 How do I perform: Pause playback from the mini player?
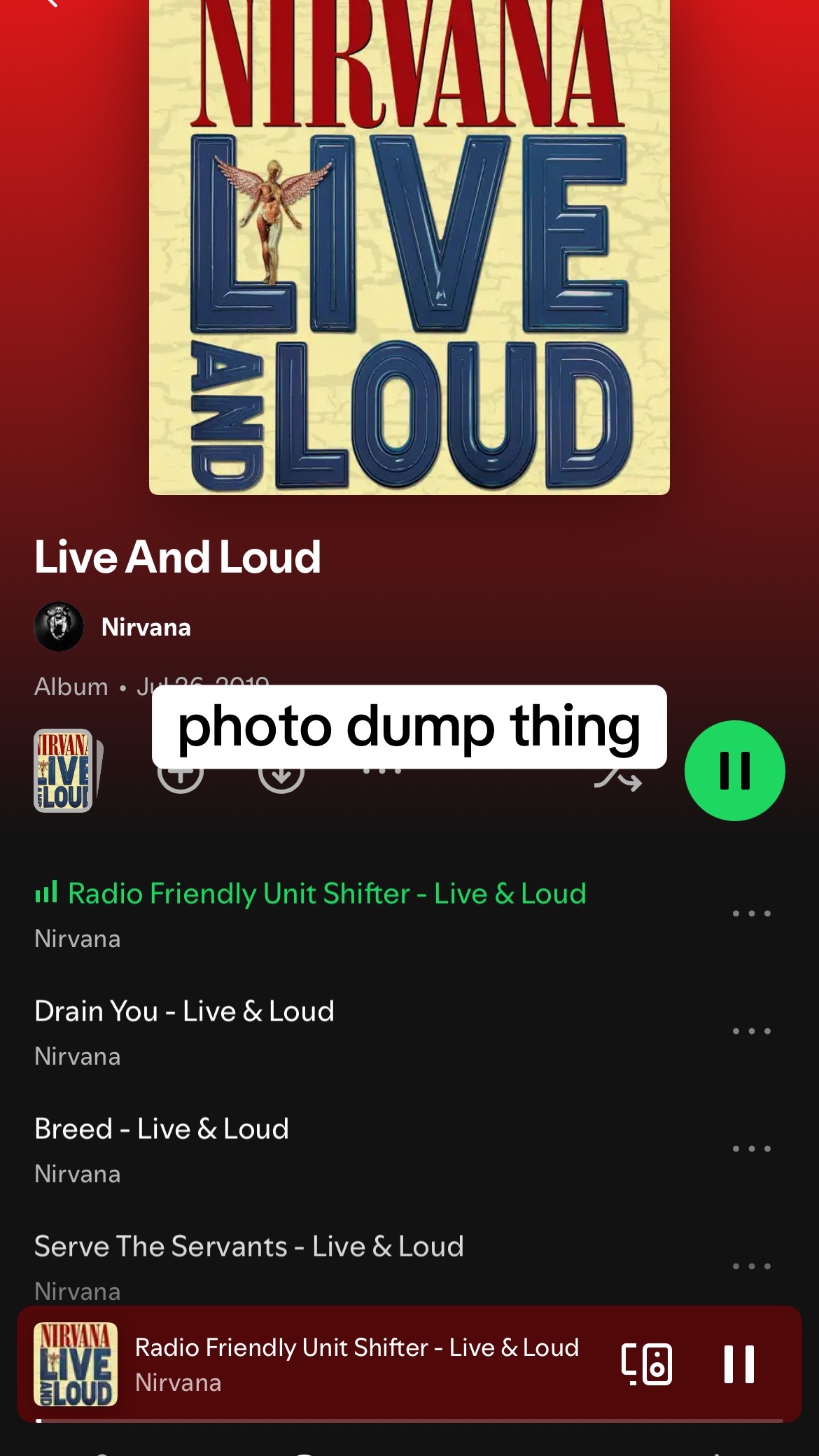click(x=739, y=1364)
